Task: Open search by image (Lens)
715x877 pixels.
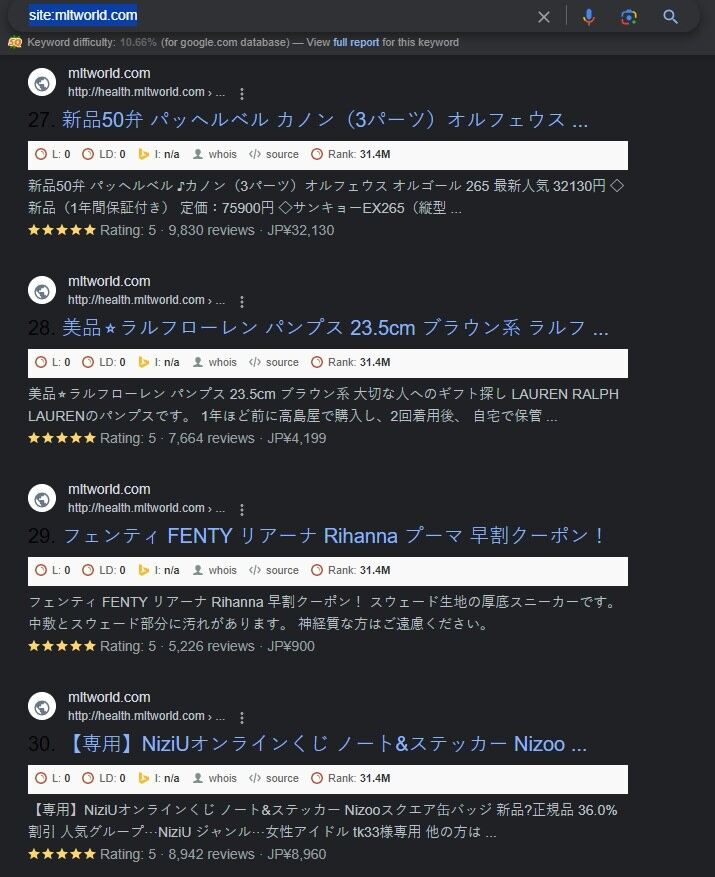Action: point(628,17)
